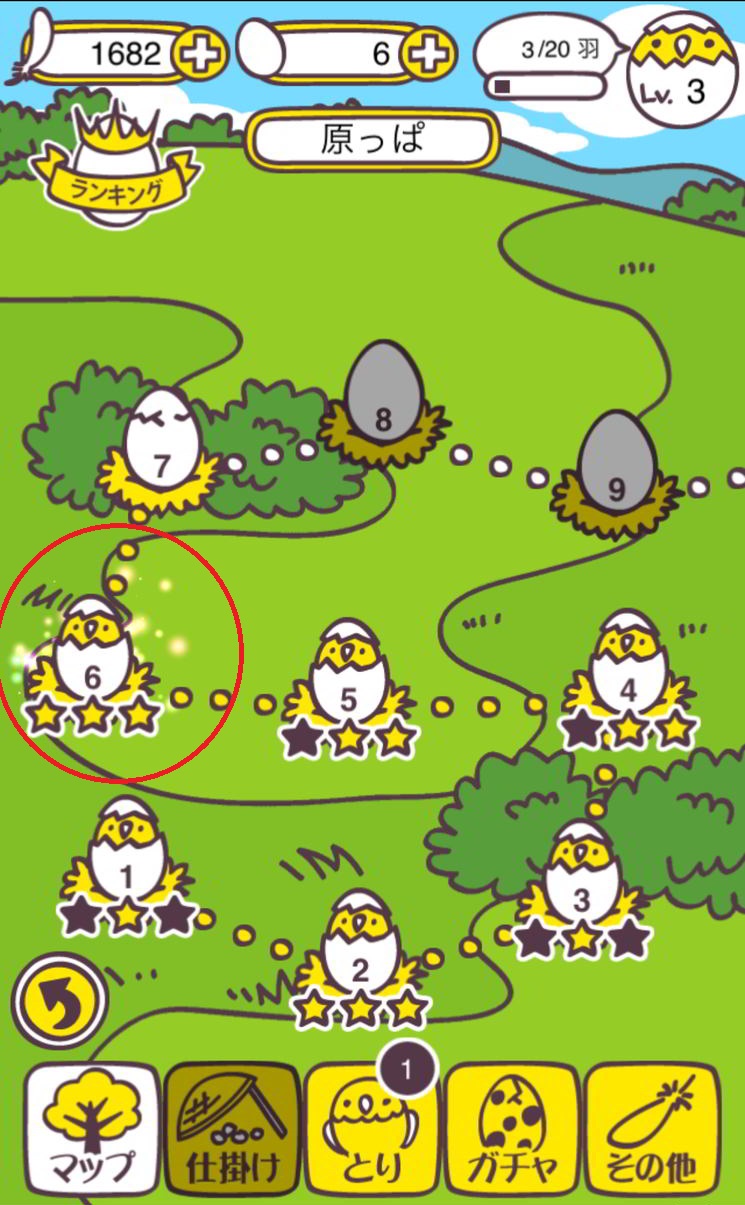Image resolution: width=745 pixels, height=1205 pixels.
Task: Tap the round back arrow button
Action: click(x=61, y=1000)
